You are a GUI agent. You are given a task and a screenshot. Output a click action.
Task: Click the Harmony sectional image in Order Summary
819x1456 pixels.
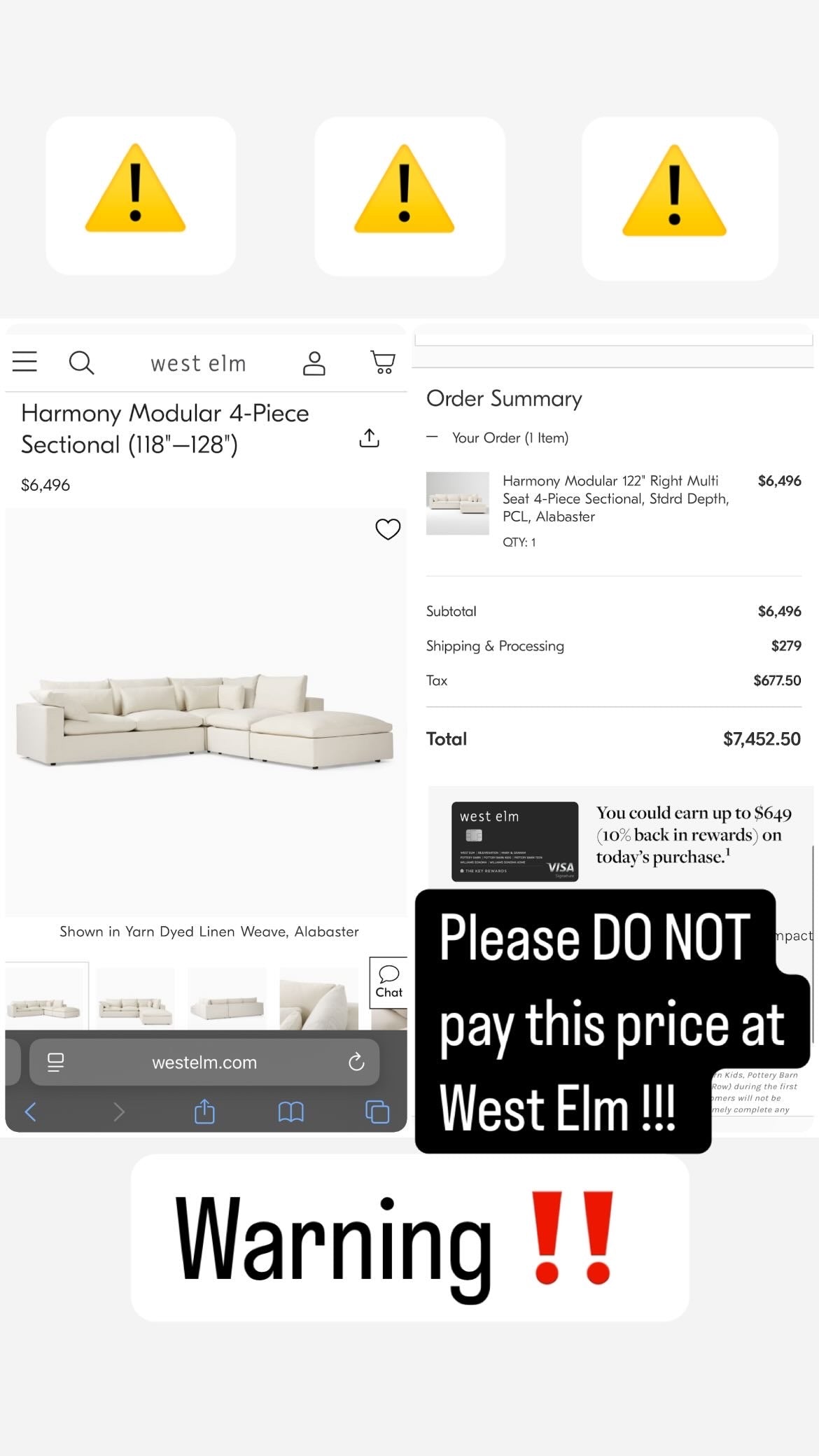458,503
